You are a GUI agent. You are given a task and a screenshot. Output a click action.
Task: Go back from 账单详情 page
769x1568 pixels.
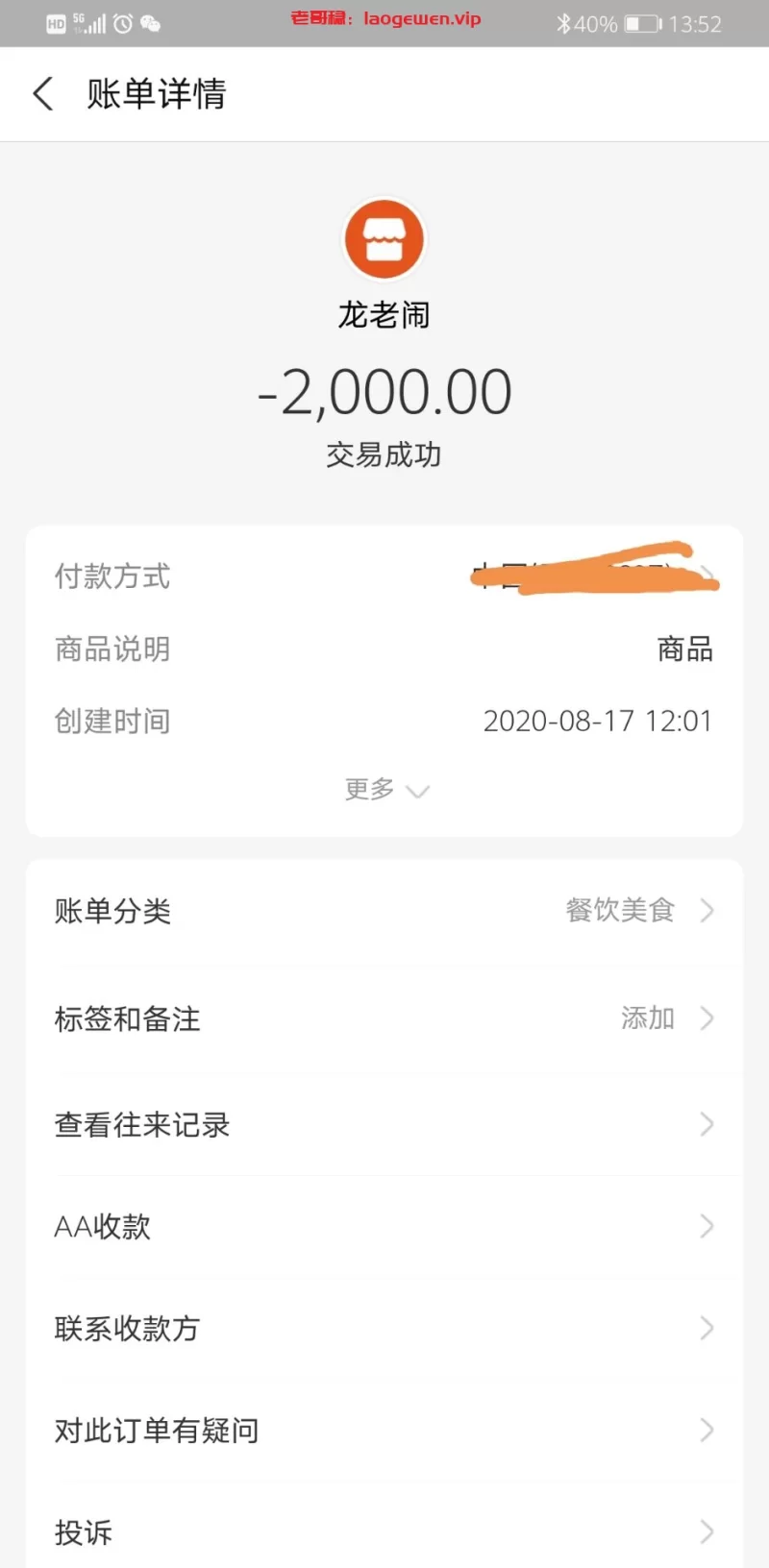43,94
